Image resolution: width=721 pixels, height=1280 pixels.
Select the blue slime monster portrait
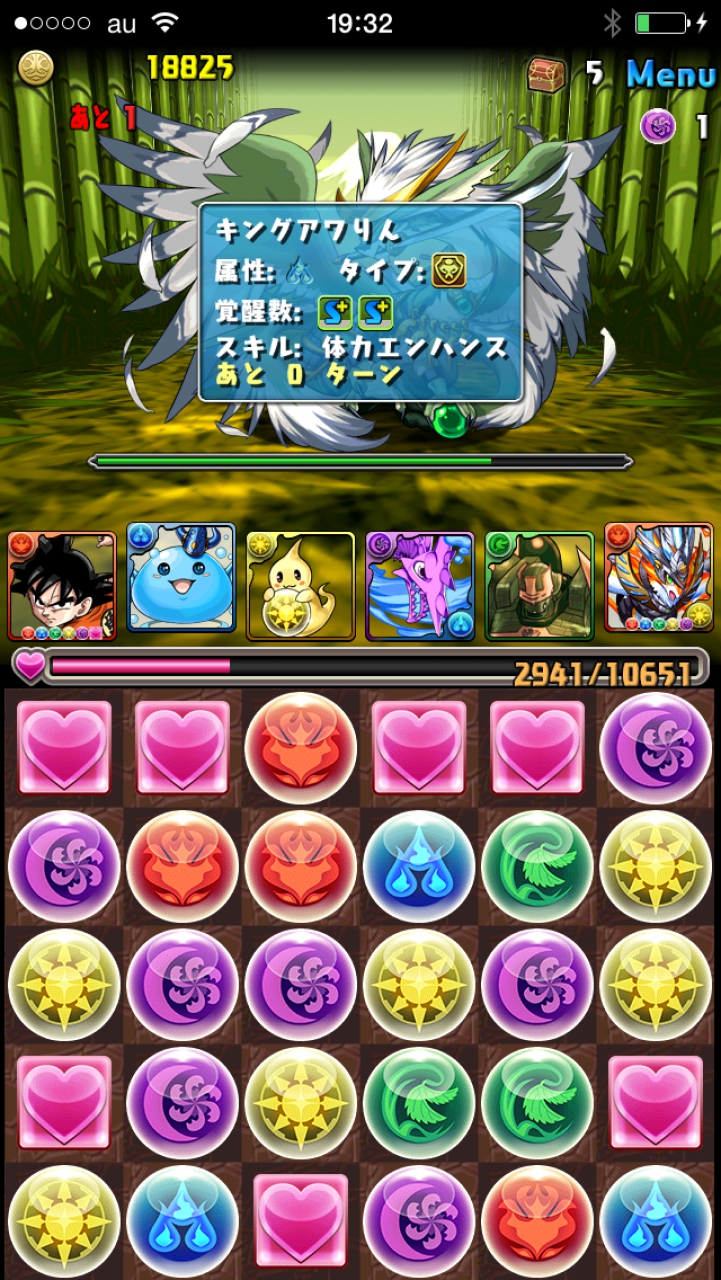pos(181,578)
